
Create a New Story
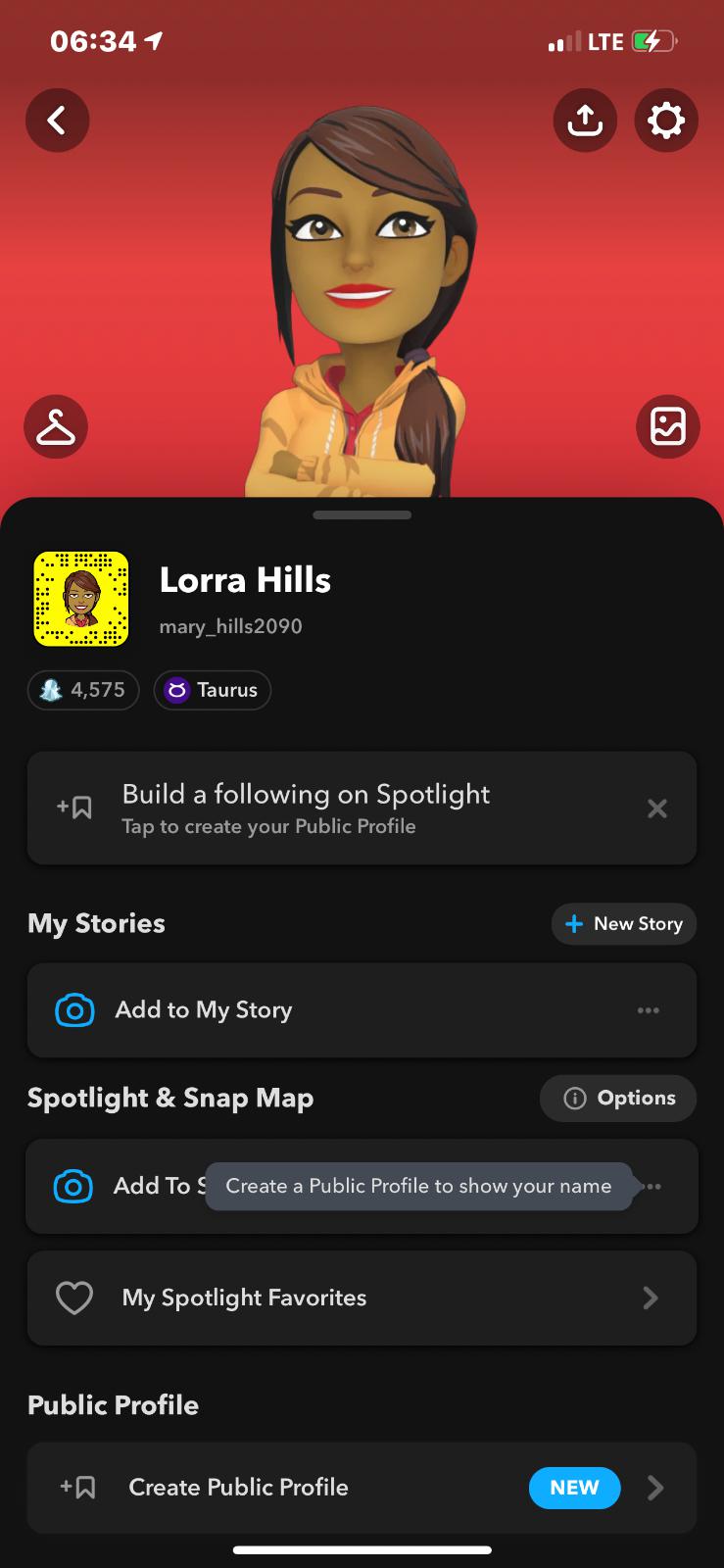(x=624, y=924)
